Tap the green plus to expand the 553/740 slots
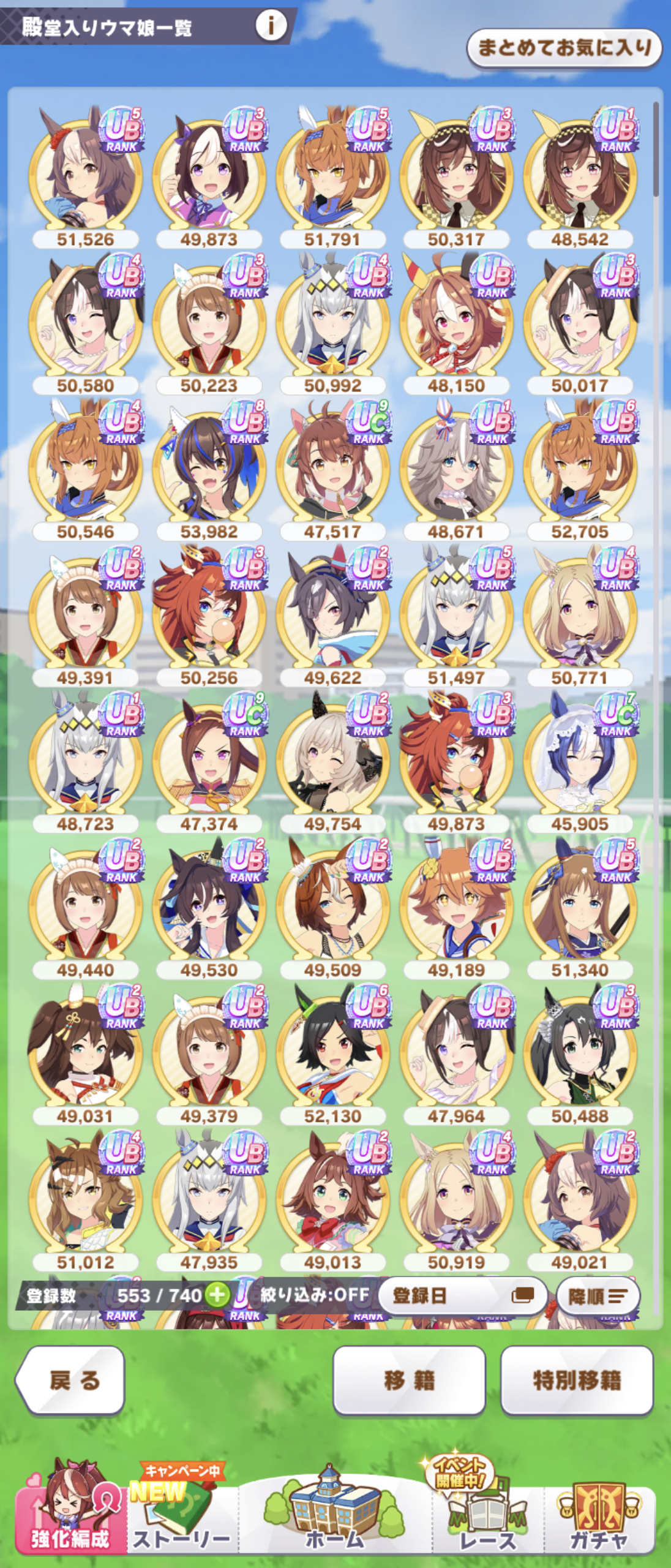The height and width of the screenshot is (1568, 671). pyautogui.click(x=217, y=1295)
